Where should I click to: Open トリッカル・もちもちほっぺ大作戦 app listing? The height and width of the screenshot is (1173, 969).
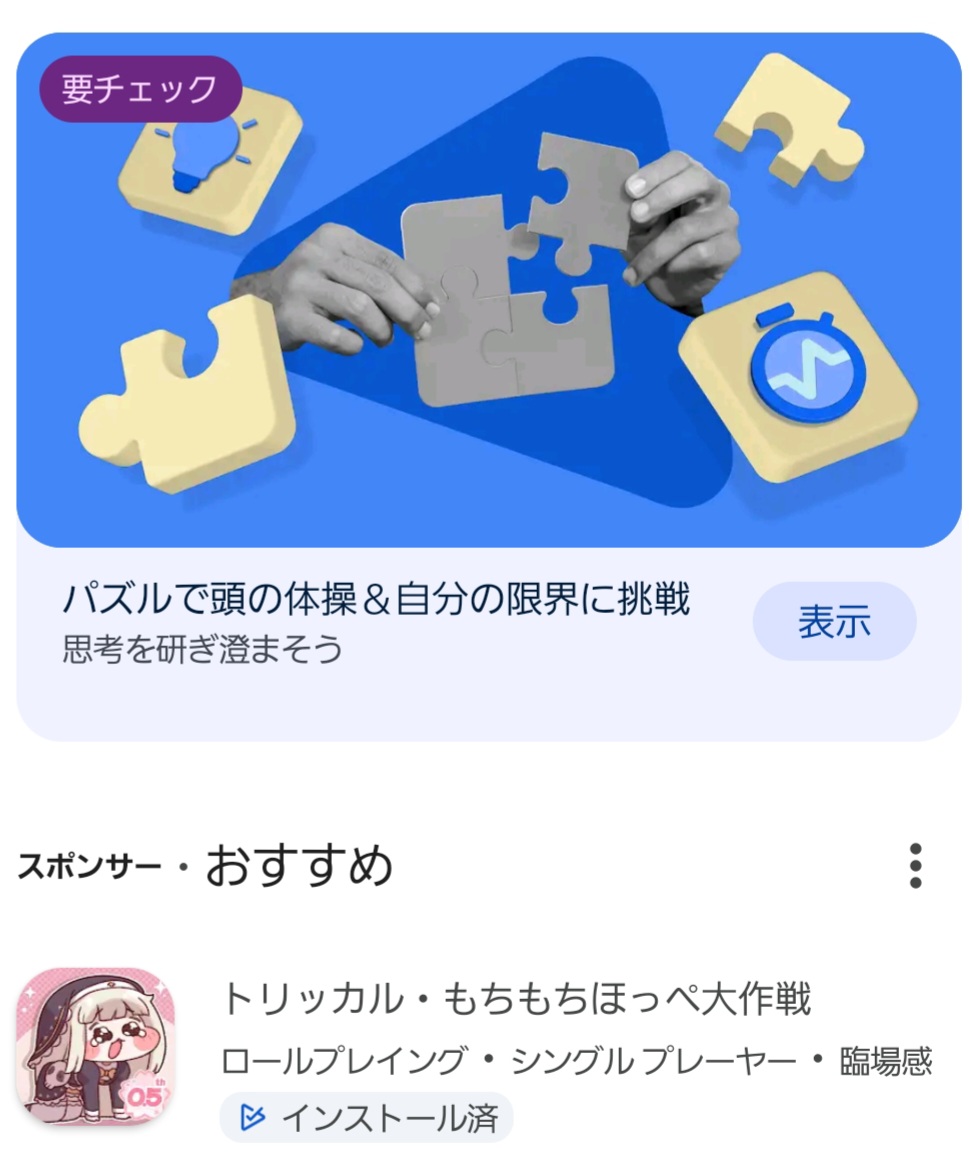pyautogui.click(x=514, y=999)
